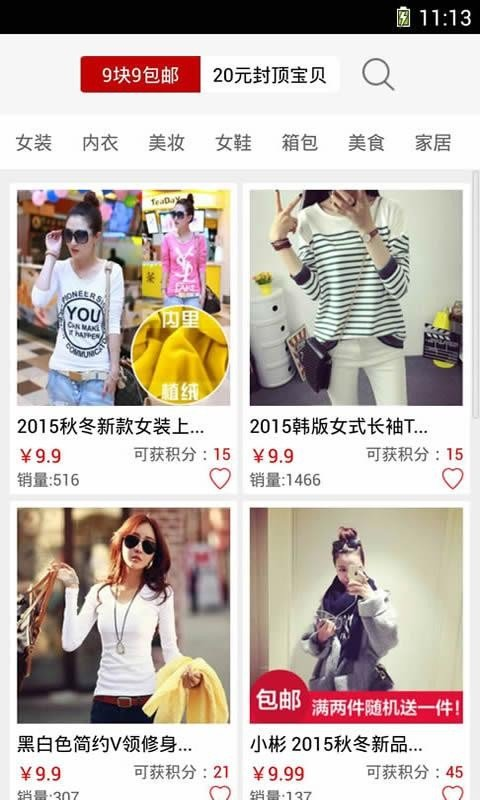
Task: Favorite the 2015韩版女式长袖T item with the heart
Action: (x=452, y=479)
